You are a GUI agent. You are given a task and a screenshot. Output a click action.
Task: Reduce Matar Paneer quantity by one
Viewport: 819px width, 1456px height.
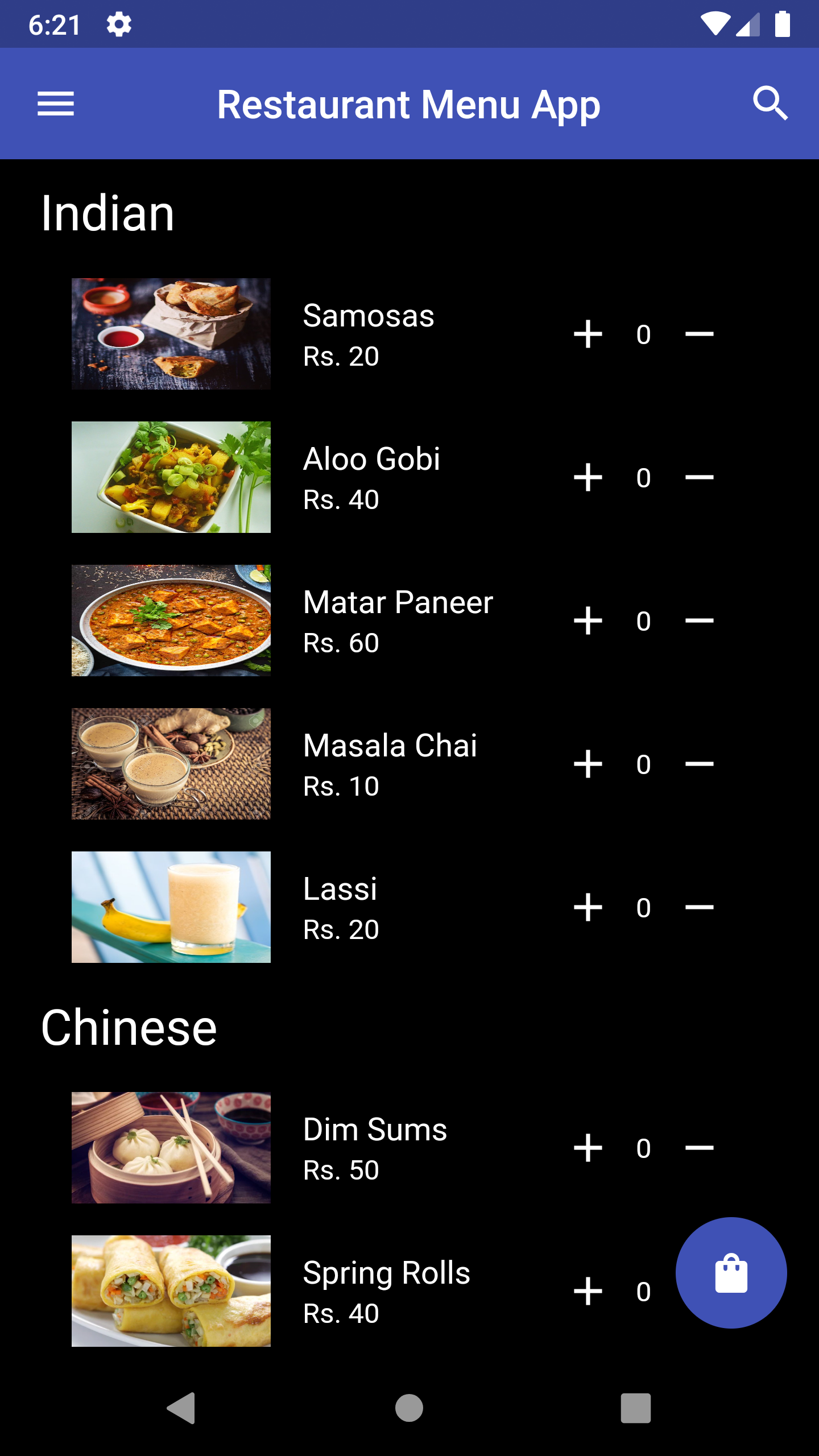699,621
